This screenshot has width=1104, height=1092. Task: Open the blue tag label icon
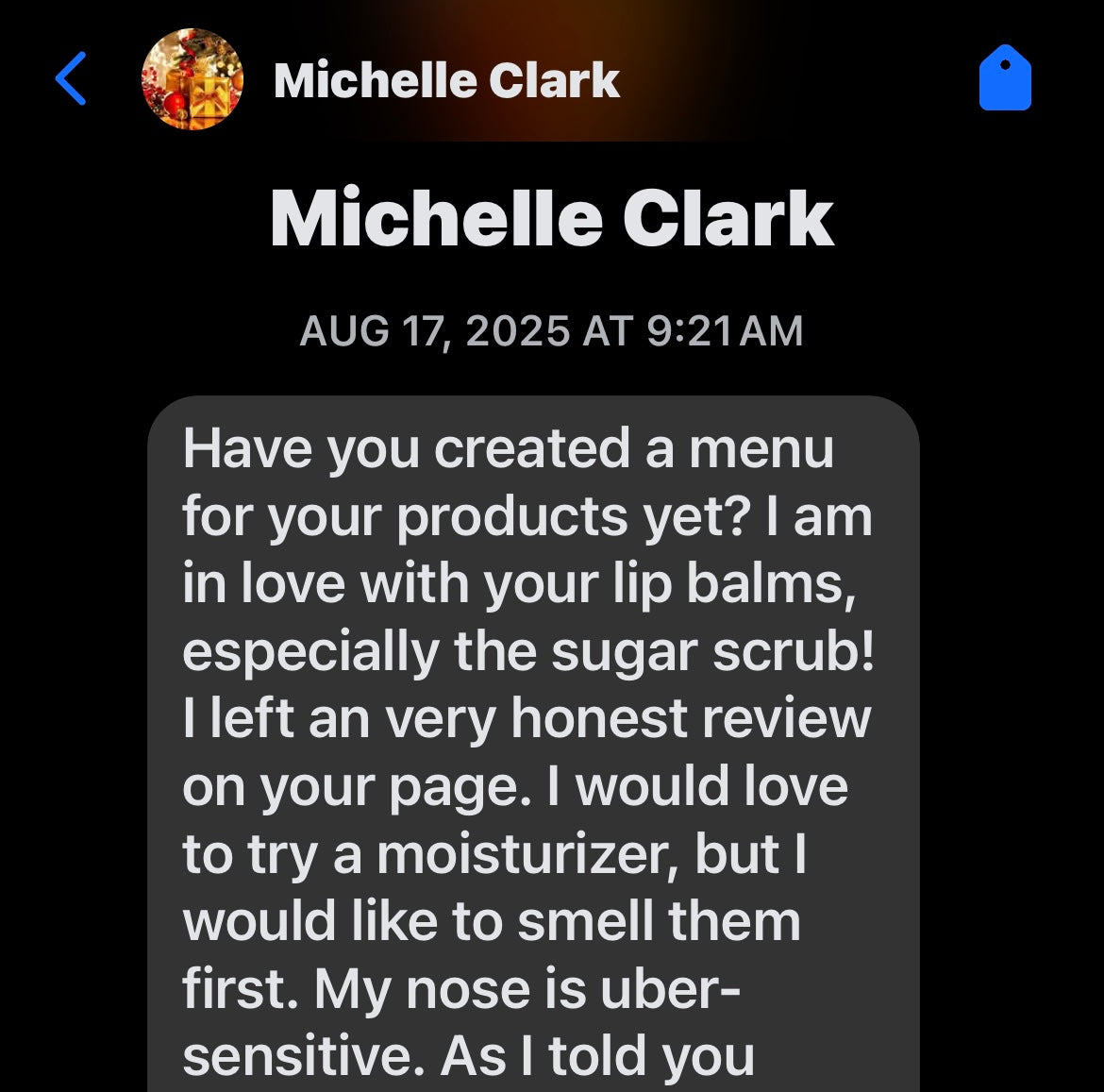click(1005, 78)
